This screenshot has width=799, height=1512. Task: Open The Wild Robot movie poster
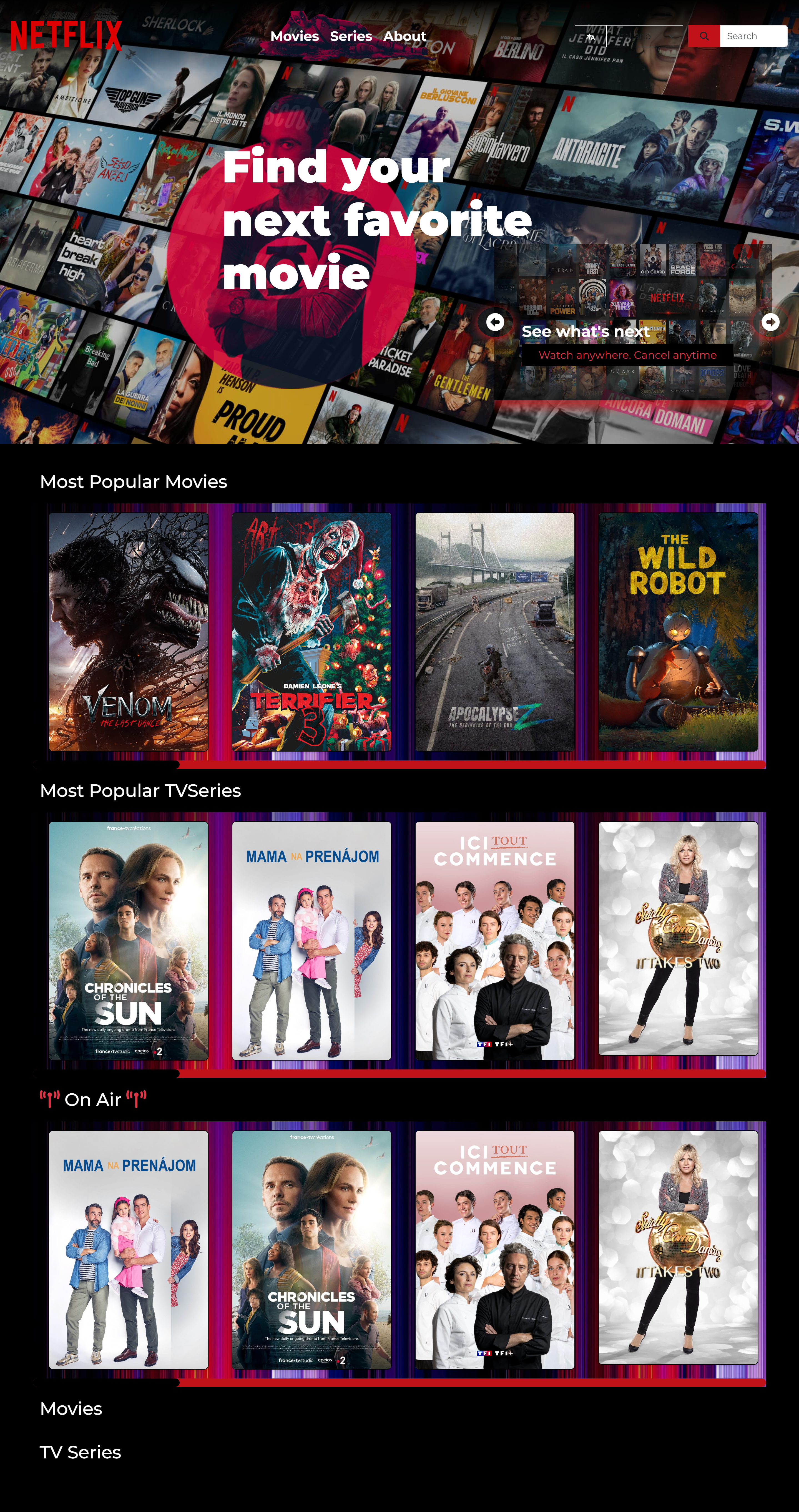[678, 632]
